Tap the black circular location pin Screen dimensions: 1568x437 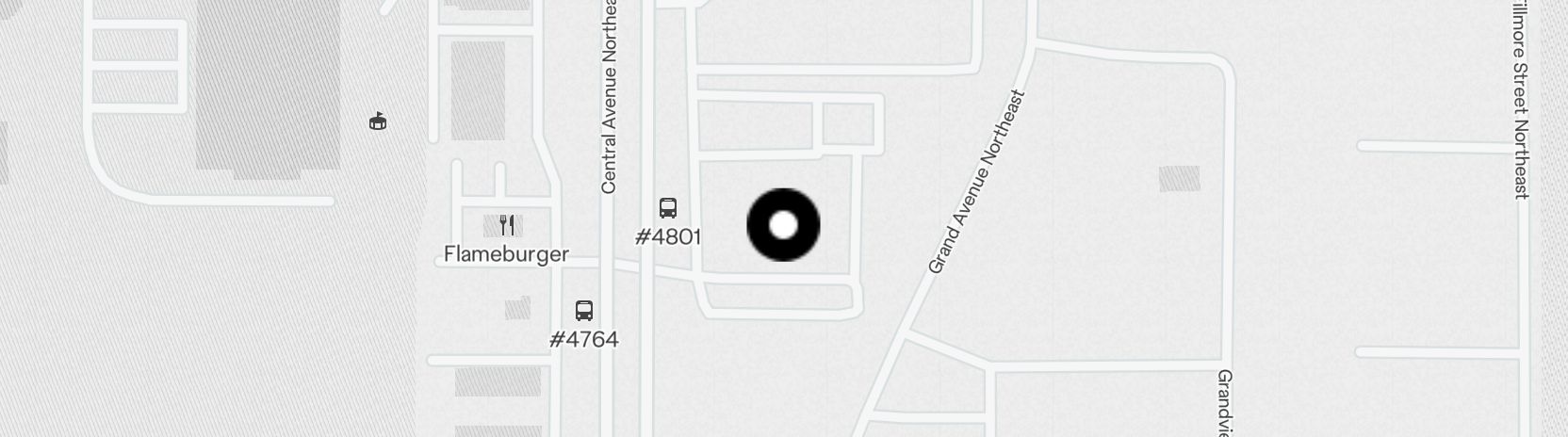783,225
